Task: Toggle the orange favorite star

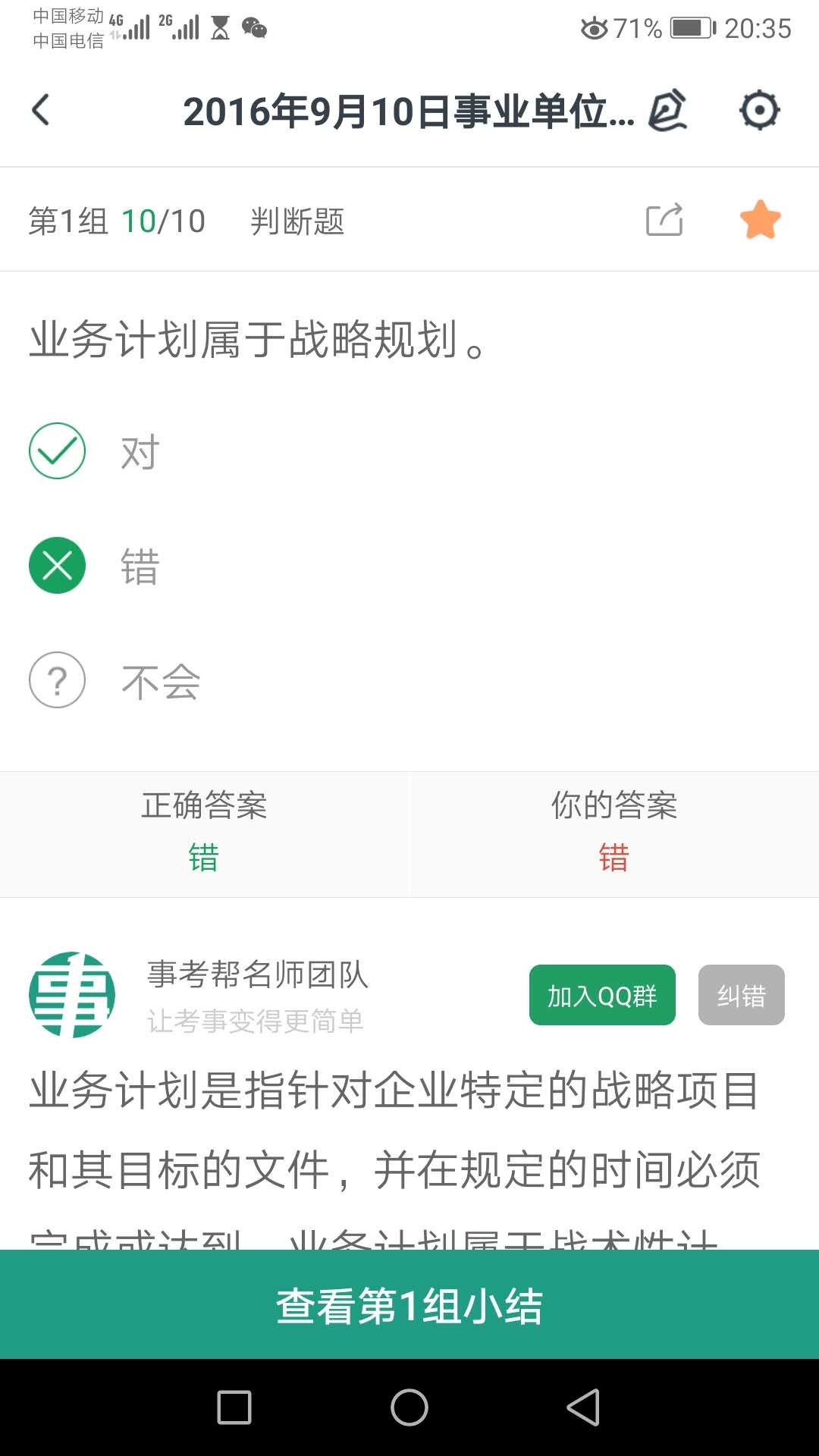Action: (x=760, y=221)
